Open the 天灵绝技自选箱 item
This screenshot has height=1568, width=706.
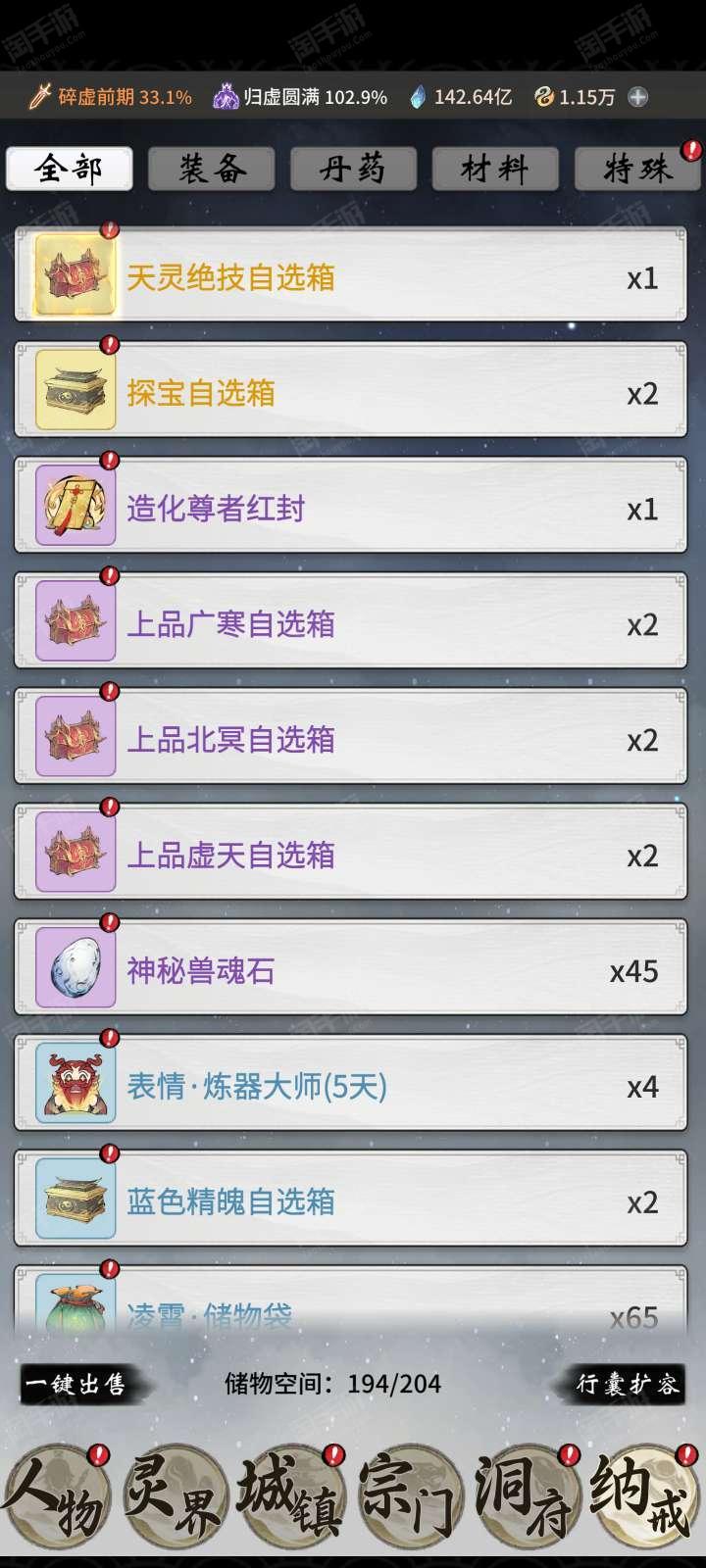(x=350, y=277)
